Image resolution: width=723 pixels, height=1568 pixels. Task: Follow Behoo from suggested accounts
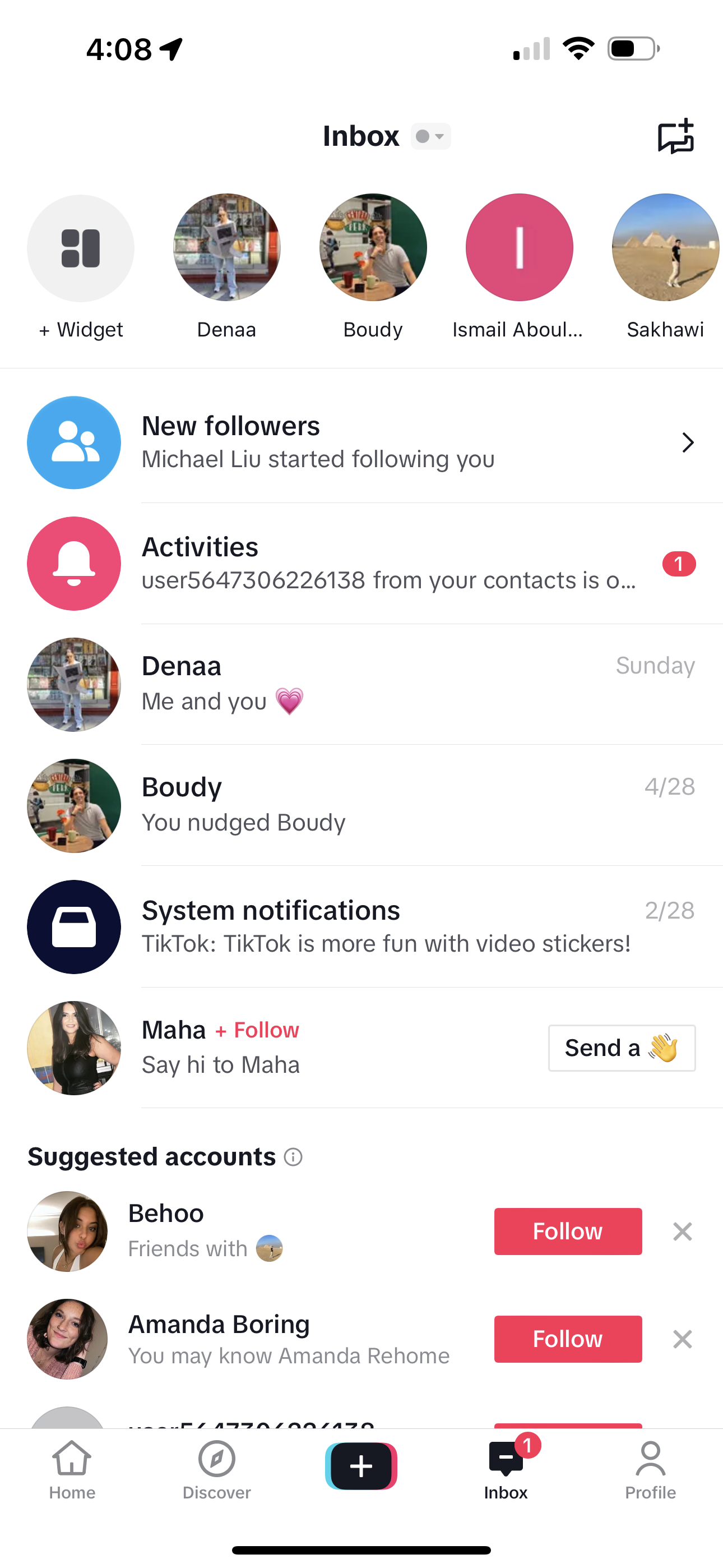[x=567, y=1231]
